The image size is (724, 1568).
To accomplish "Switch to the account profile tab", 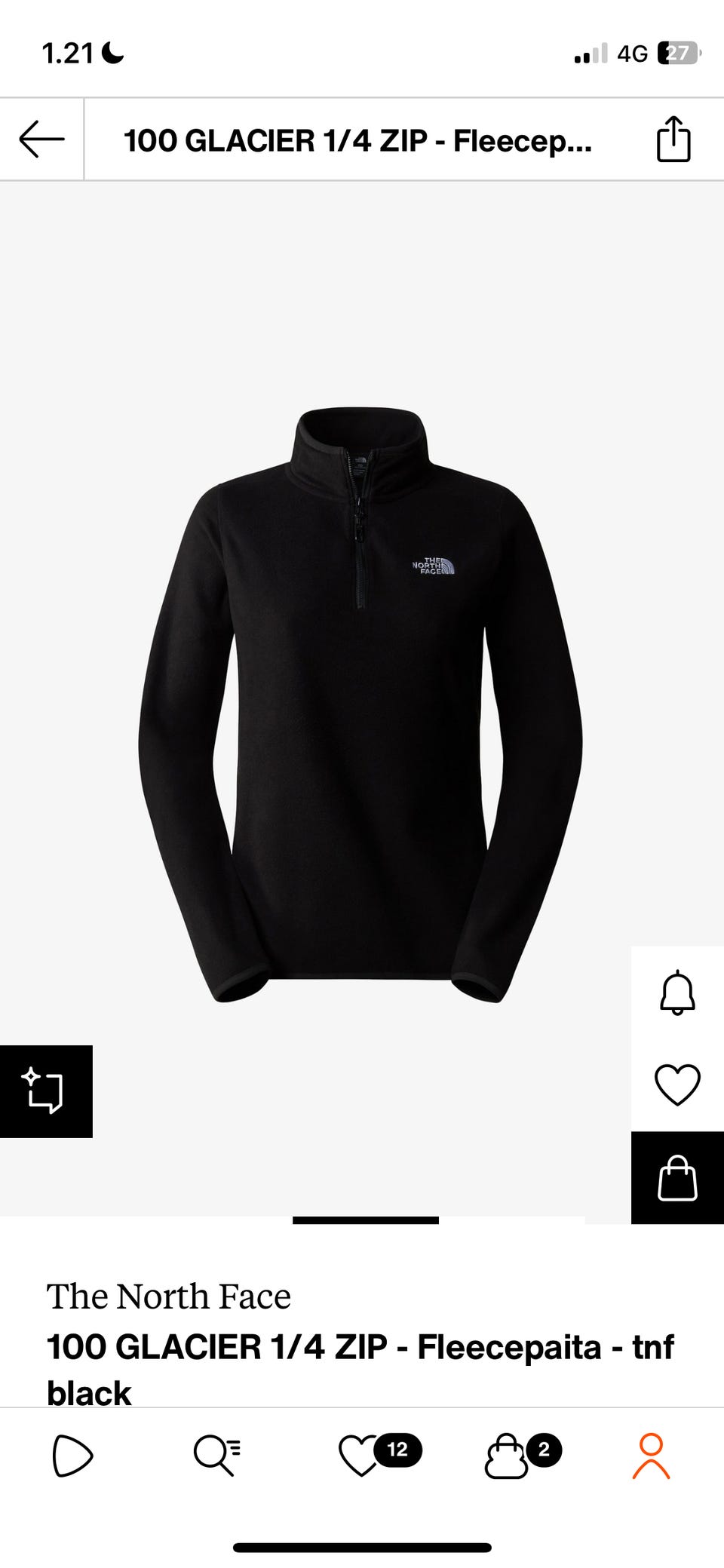I will click(x=651, y=1456).
